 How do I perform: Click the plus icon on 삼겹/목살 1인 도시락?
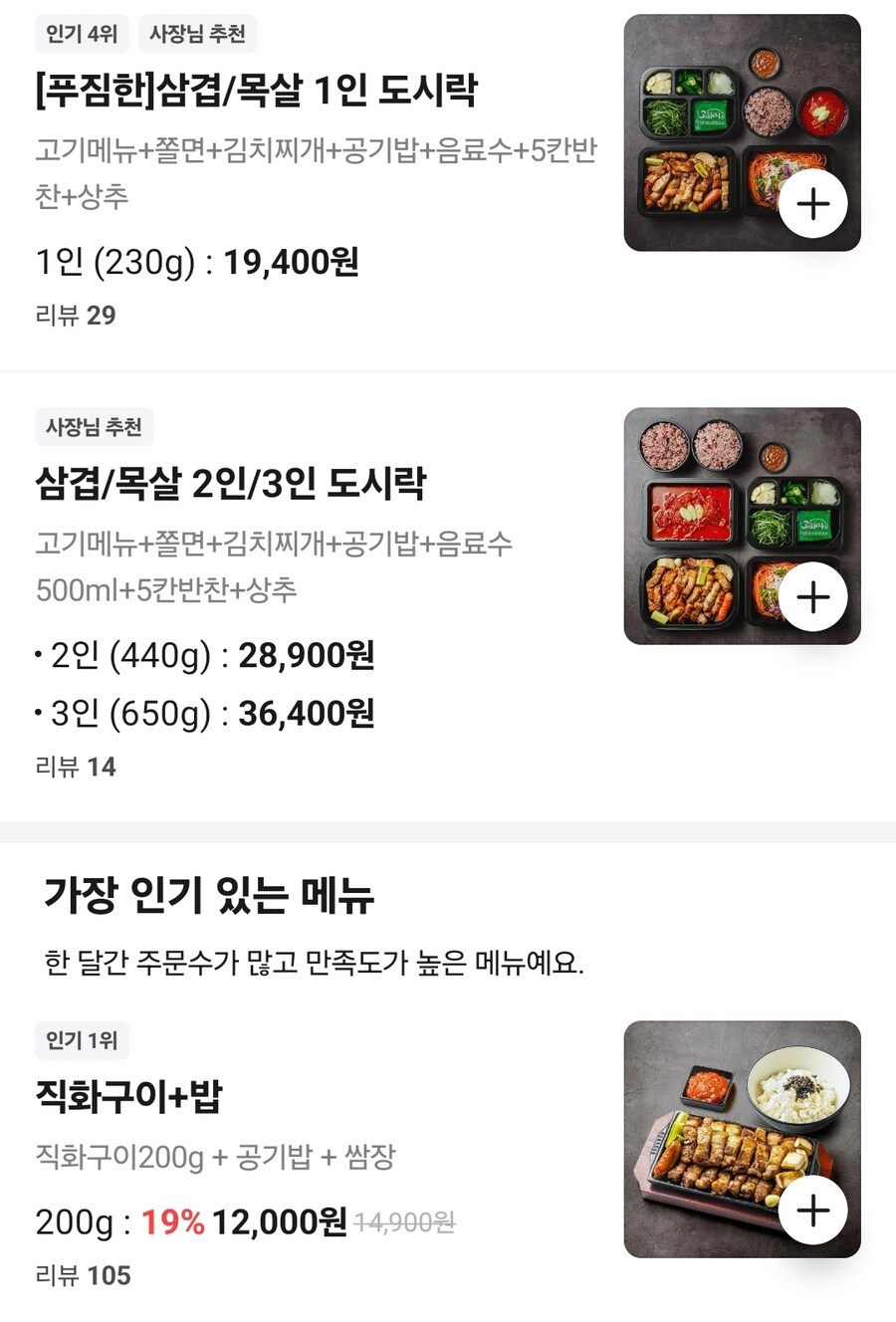point(814,203)
